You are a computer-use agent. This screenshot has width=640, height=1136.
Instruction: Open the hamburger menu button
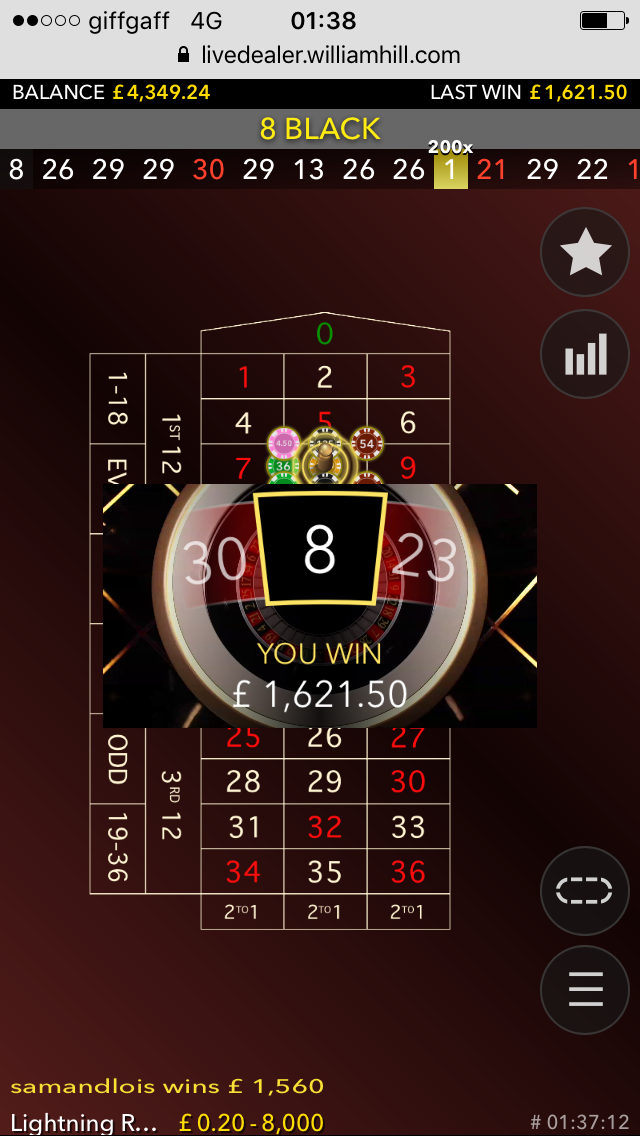585,990
